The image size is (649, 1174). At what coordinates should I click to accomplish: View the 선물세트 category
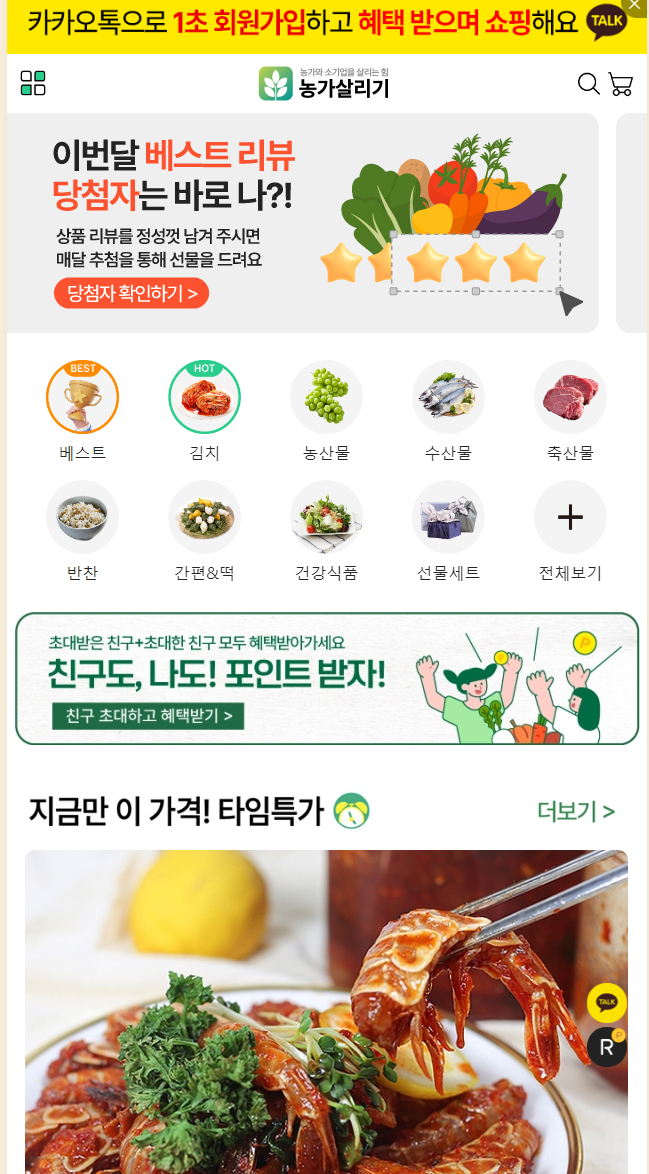[x=448, y=517]
